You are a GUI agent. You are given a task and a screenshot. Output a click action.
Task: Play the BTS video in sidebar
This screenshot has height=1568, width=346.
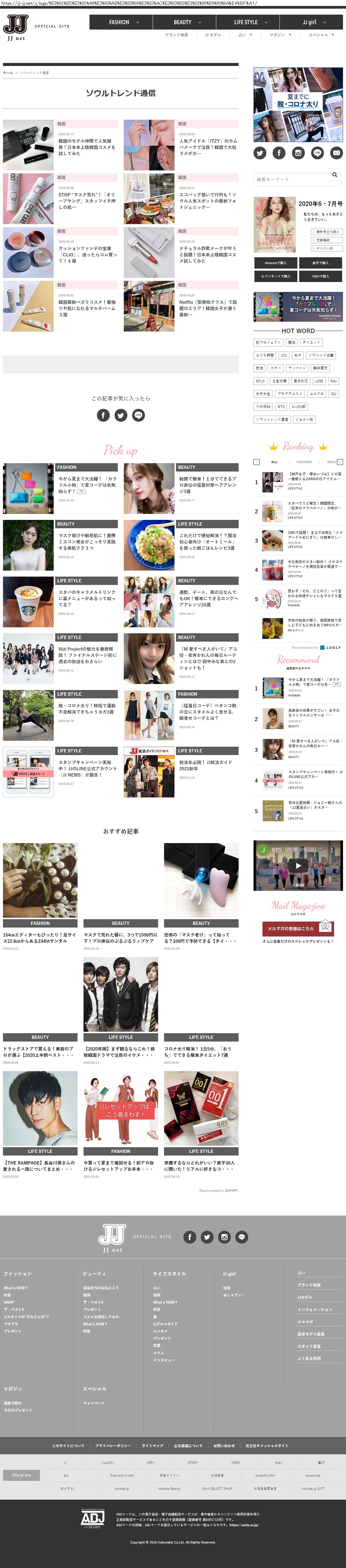tap(298, 865)
